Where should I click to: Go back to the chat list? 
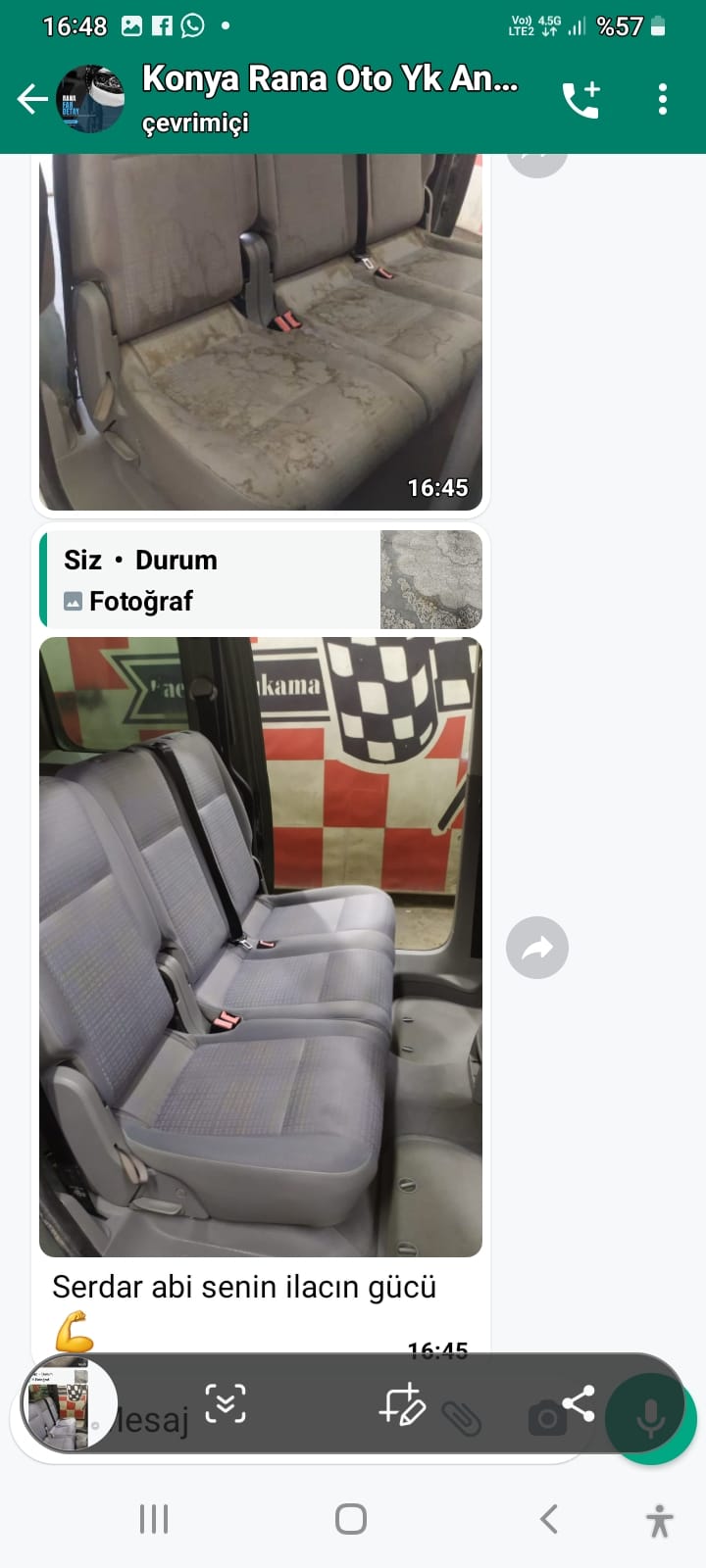point(32,99)
